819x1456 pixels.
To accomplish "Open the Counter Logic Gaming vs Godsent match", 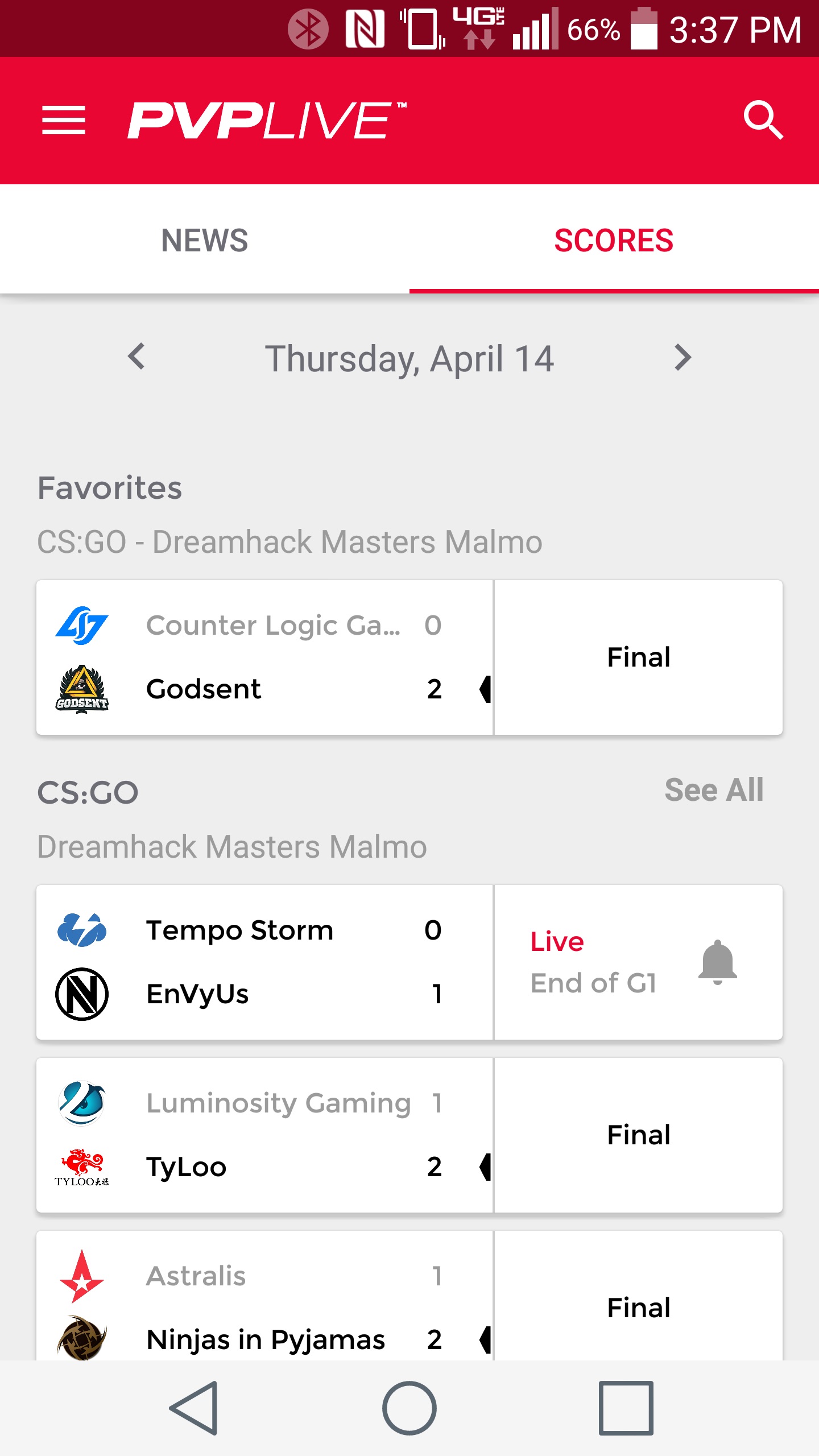I will pyautogui.click(x=265, y=657).
